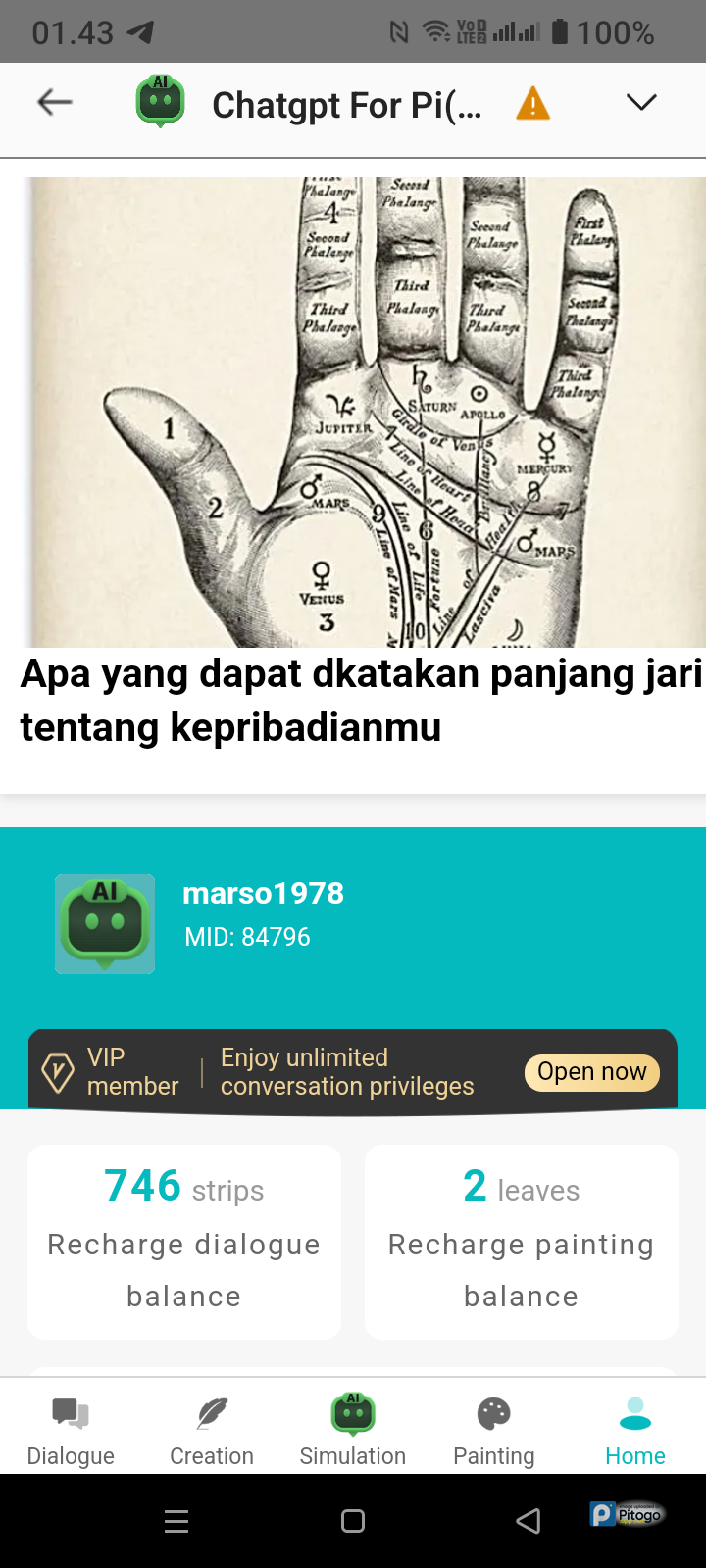The width and height of the screenshot is (706, 1568).
Task: Open Recharge dialogue balance card
Action: tap(184, 1242)
